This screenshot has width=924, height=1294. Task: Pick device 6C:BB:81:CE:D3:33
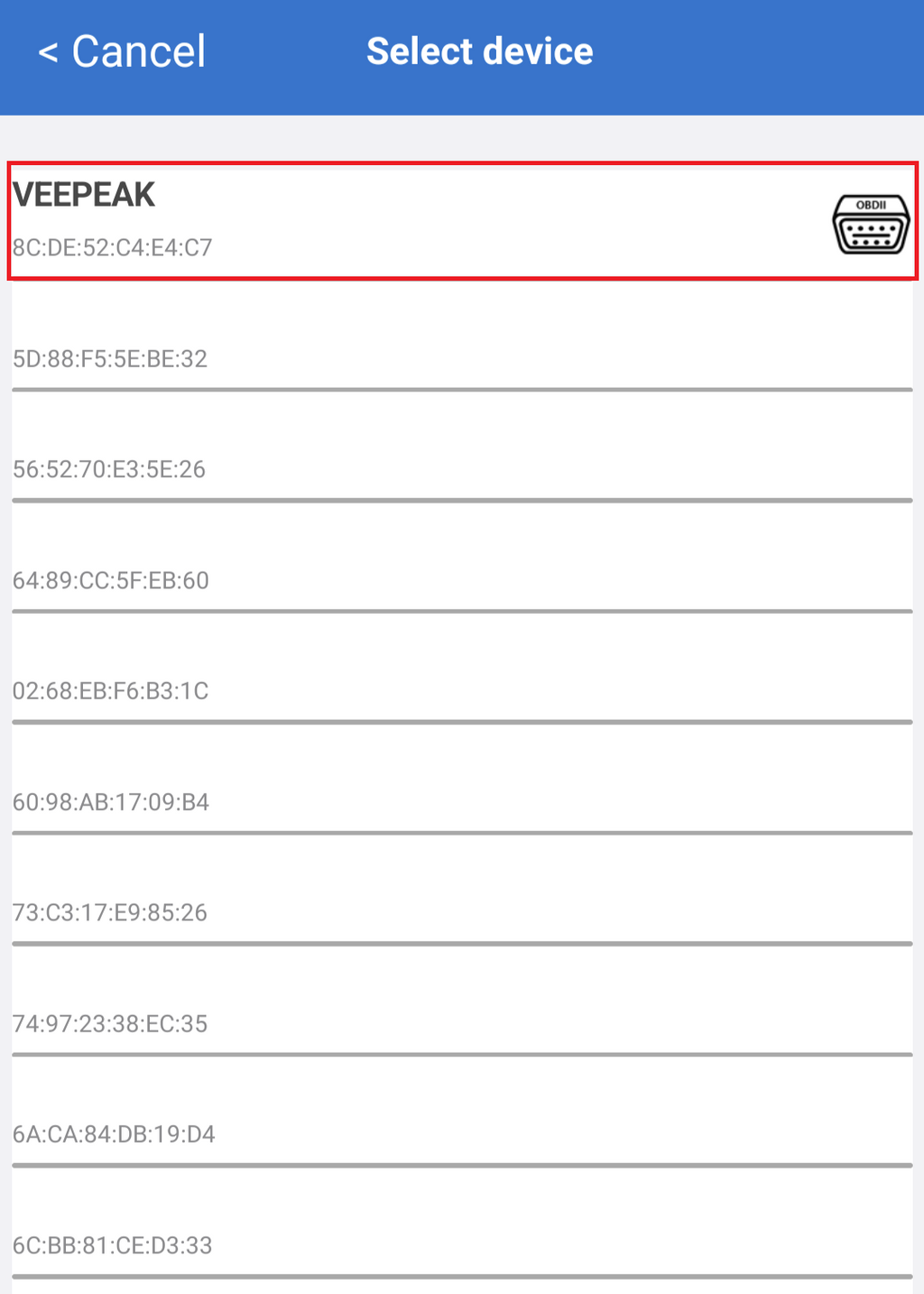[x=462, y=1235]
